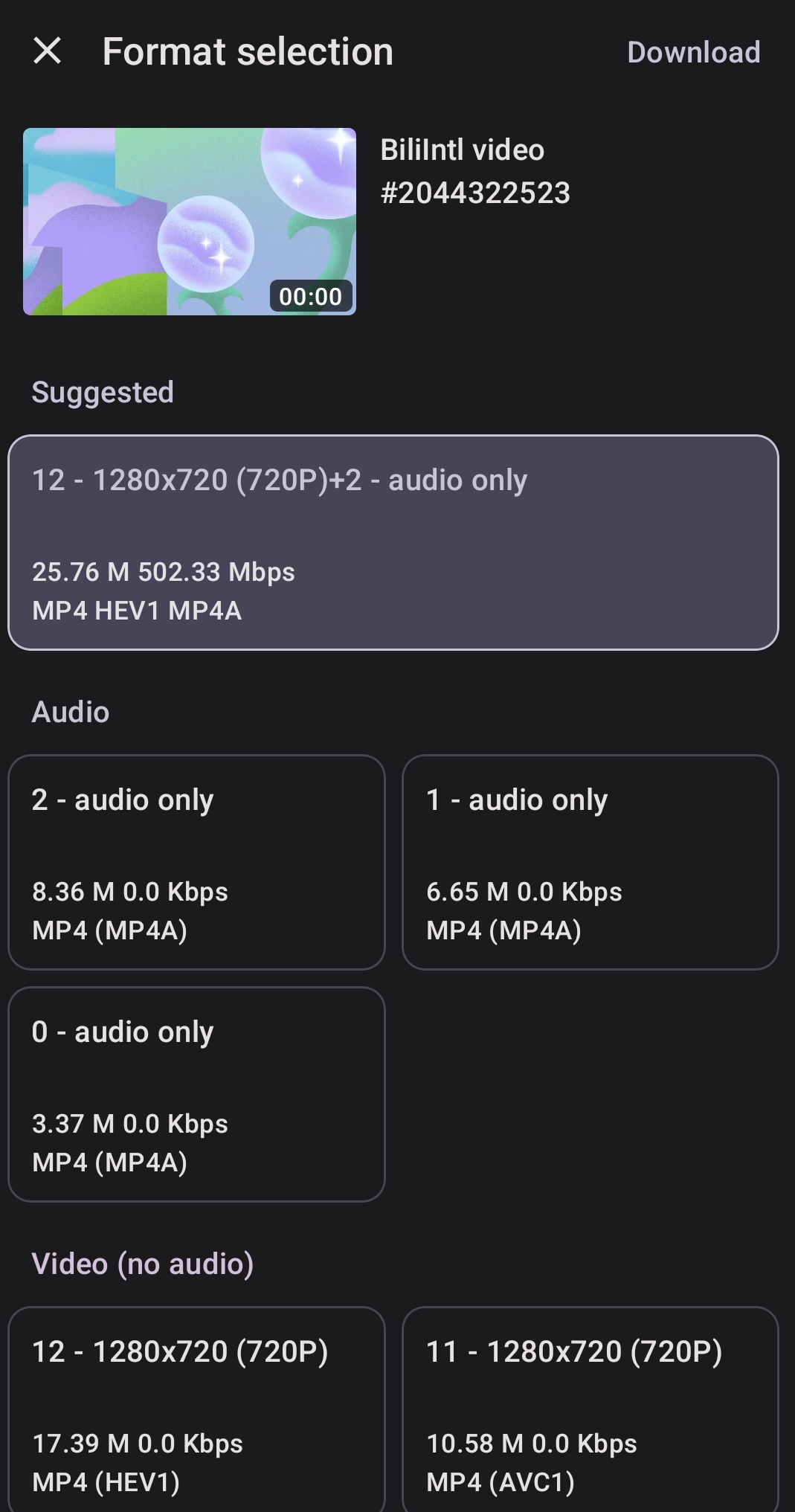Tap the Audio section header
The height and width of the screenshot is (1512, 795).
click(x=69, y=712)
